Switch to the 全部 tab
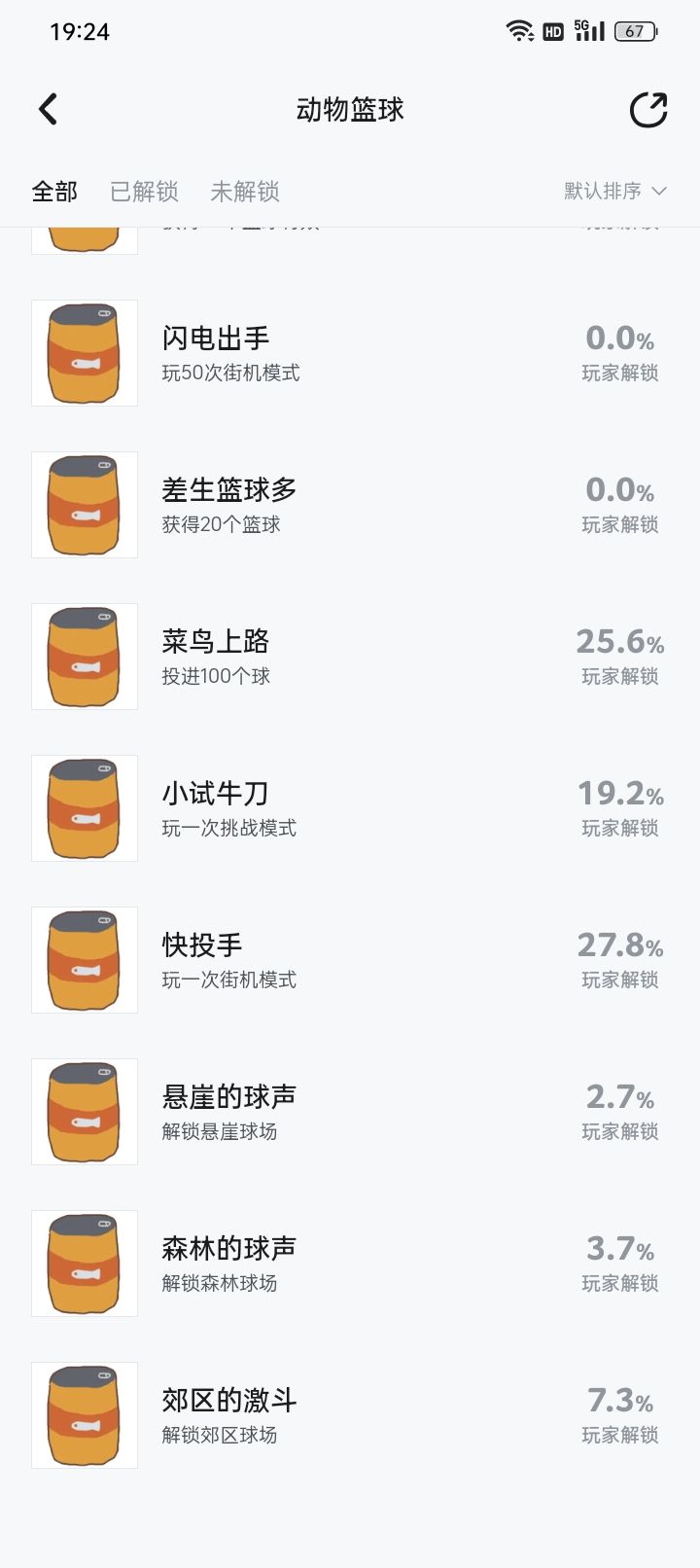Screen dimensions: 700x1568 click(54, 192)
